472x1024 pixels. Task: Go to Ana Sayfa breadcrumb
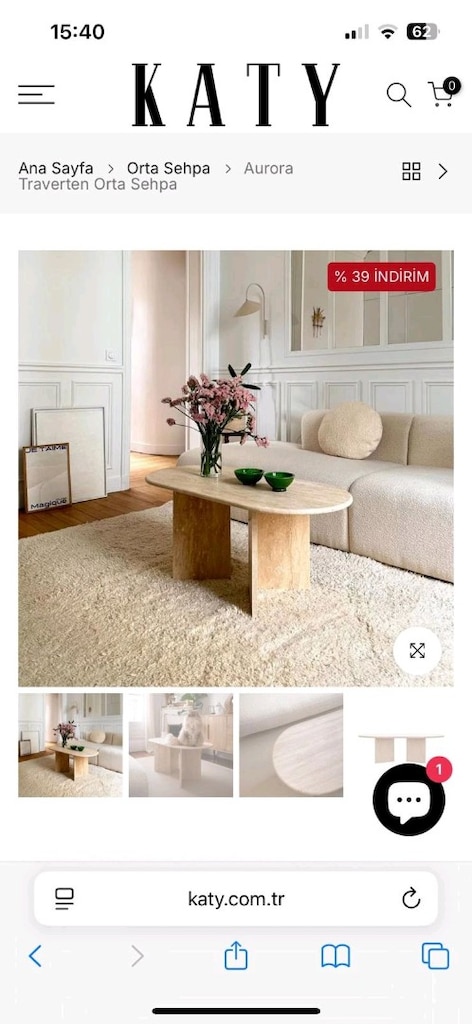(x=55, y=168)
